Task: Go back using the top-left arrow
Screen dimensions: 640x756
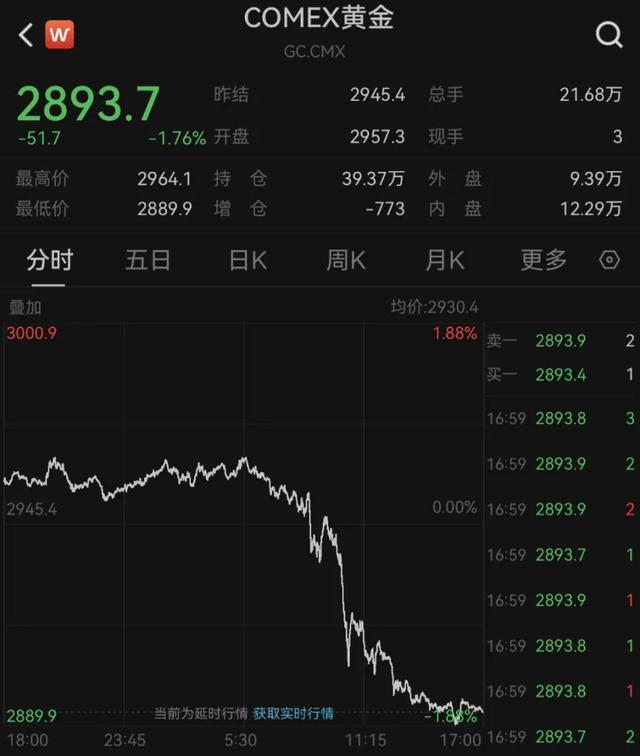Action: 26,35
